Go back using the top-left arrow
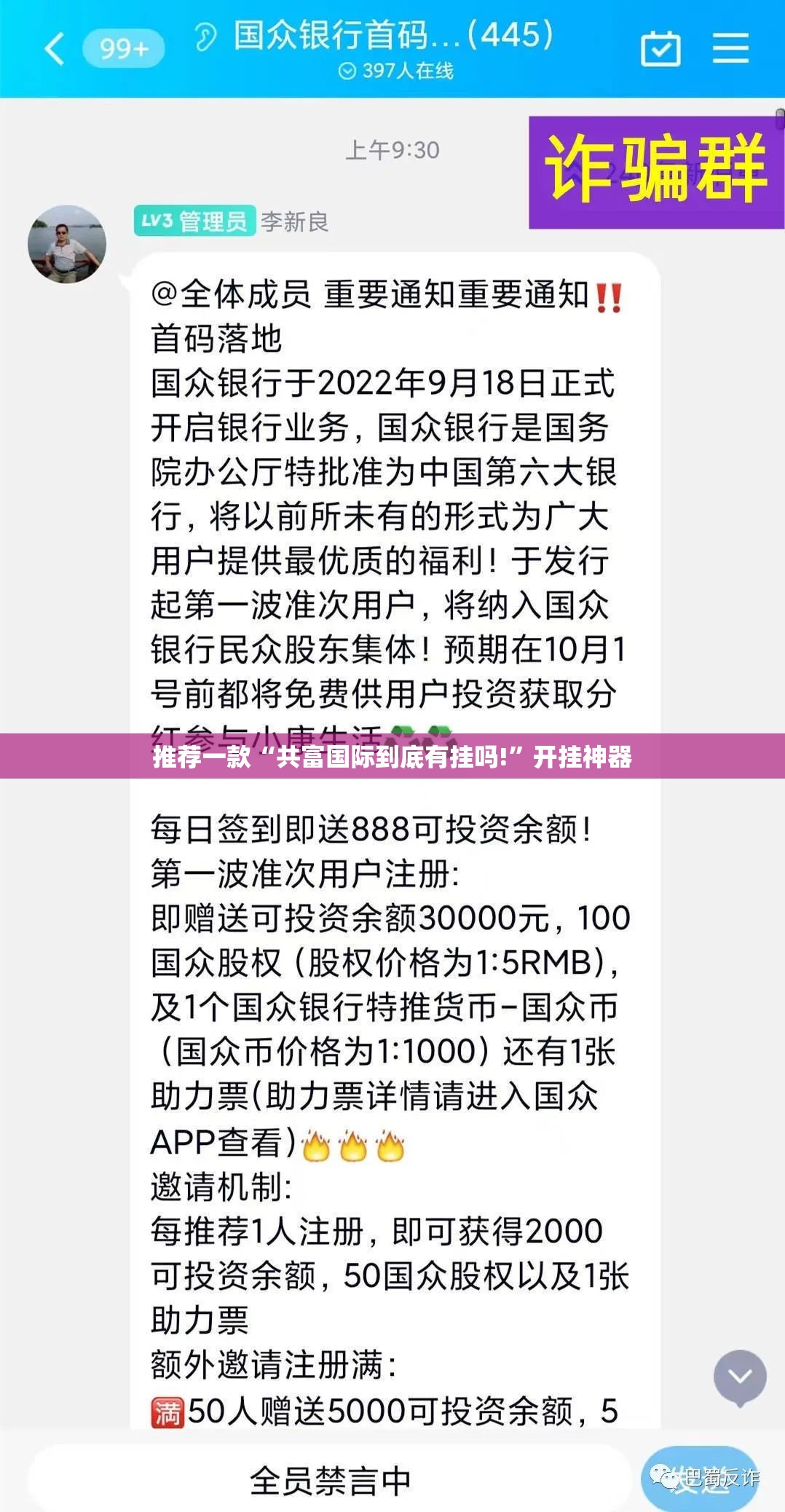This screenshot has height=1512, width=785. 55,49
